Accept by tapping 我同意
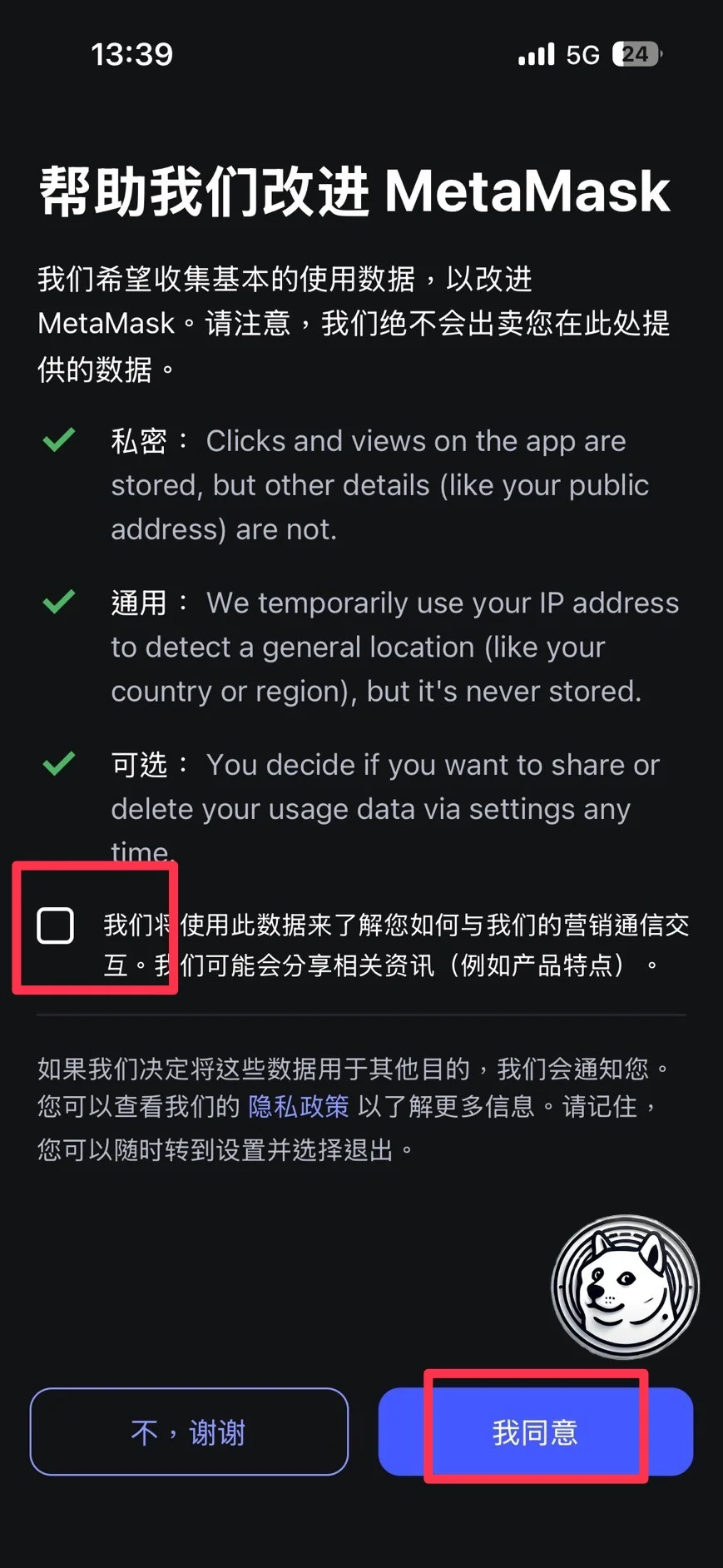Screen dimensions: 723x1568 (x=535, y=1432)
